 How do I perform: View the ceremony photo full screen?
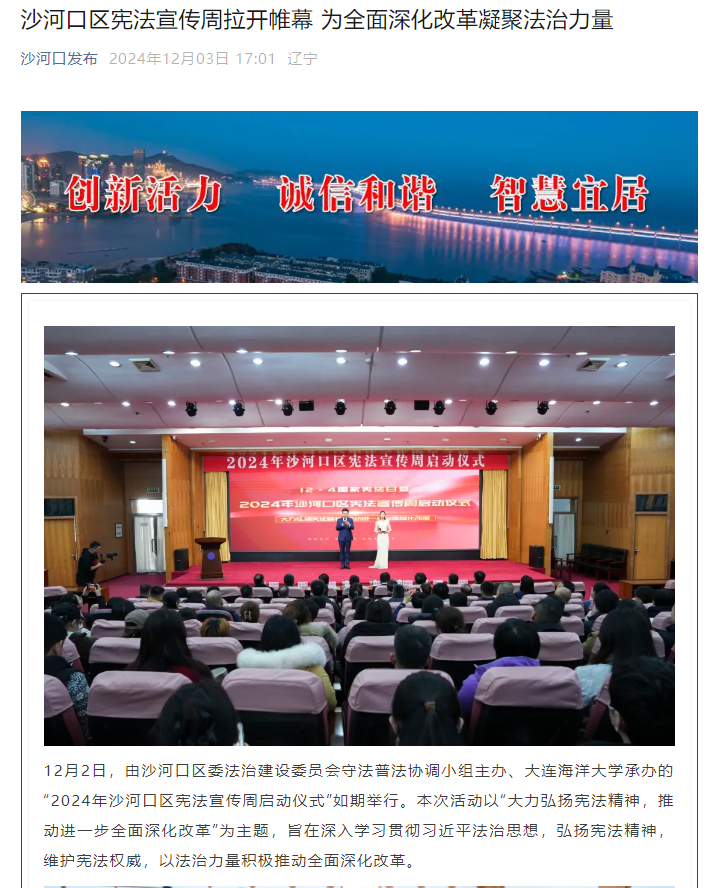click(x=359, y=535)
